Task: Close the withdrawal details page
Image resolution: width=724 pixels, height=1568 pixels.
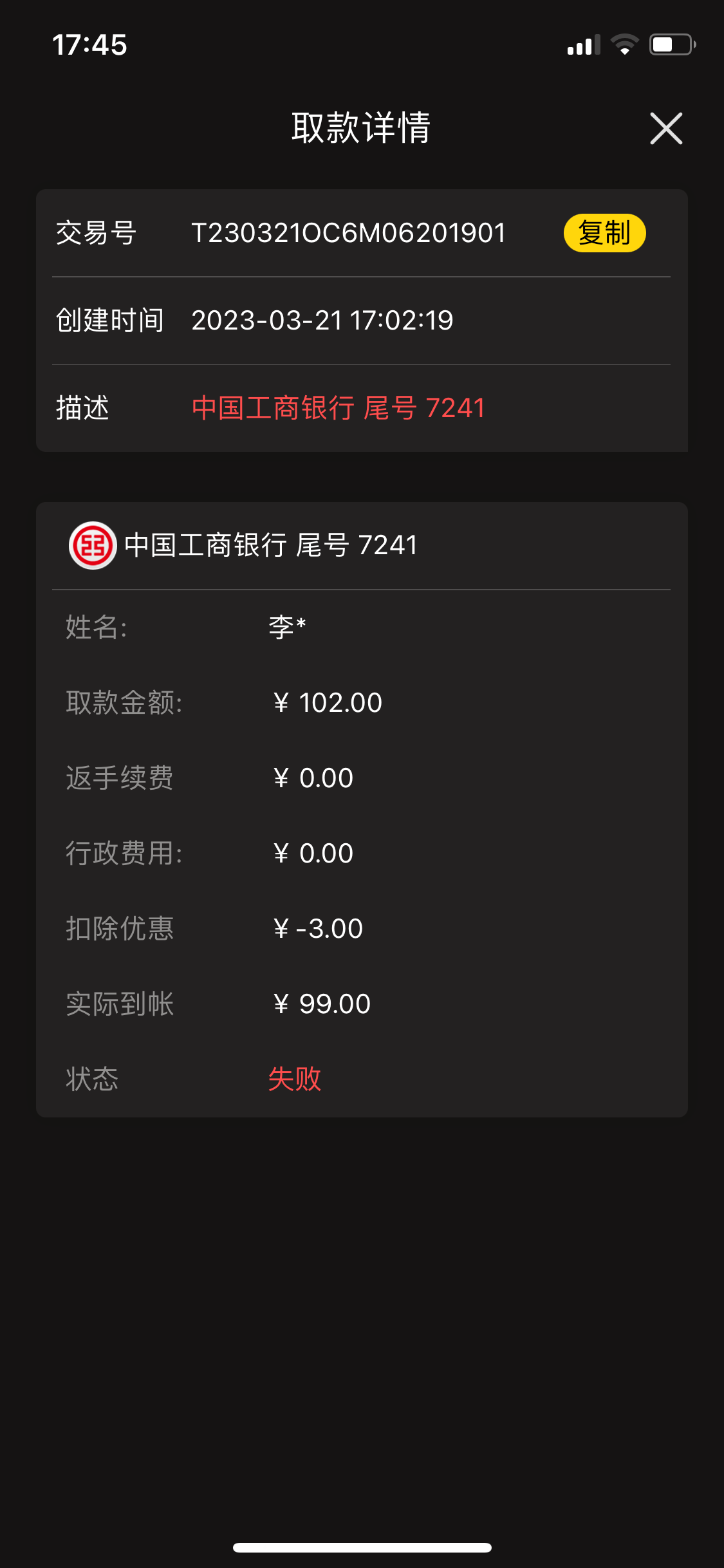Action: [x=666, y=129]
